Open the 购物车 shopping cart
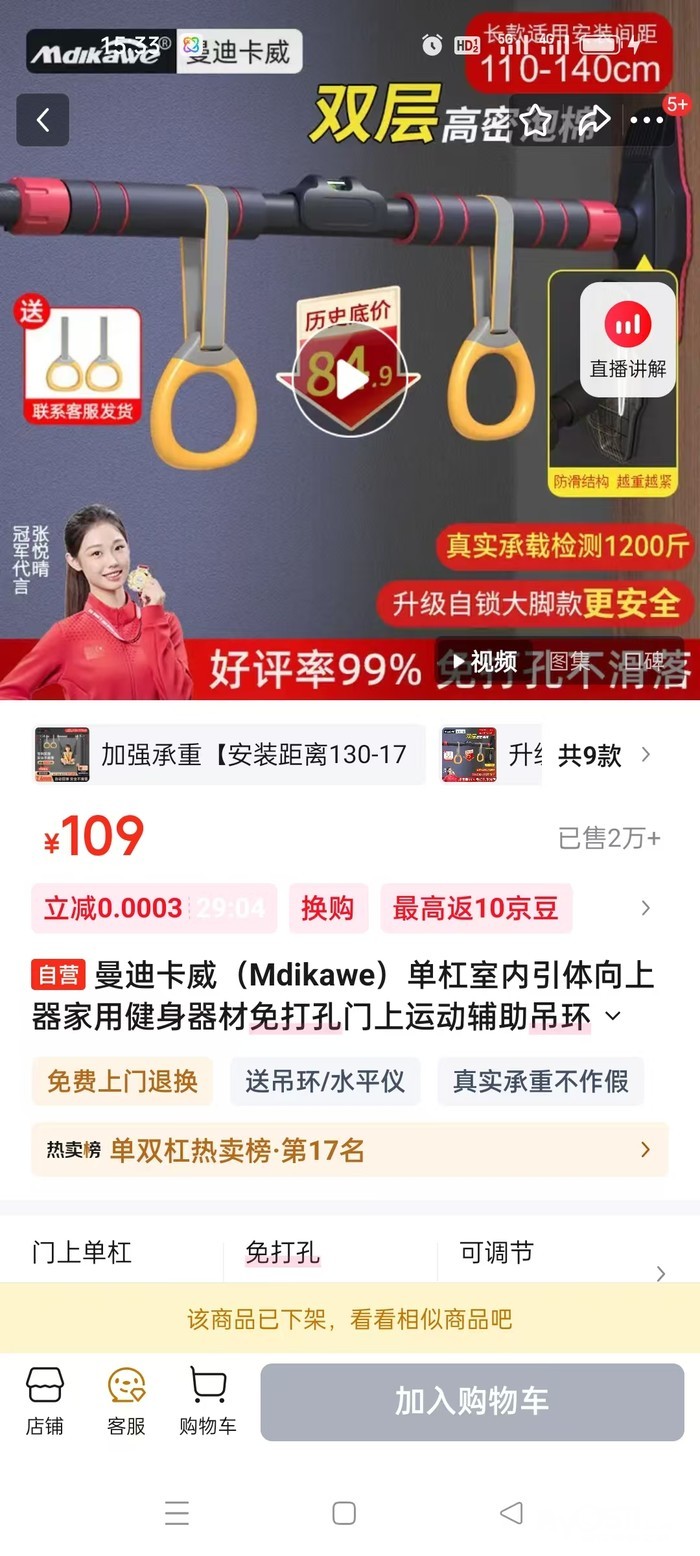 tap(208, 1401)
